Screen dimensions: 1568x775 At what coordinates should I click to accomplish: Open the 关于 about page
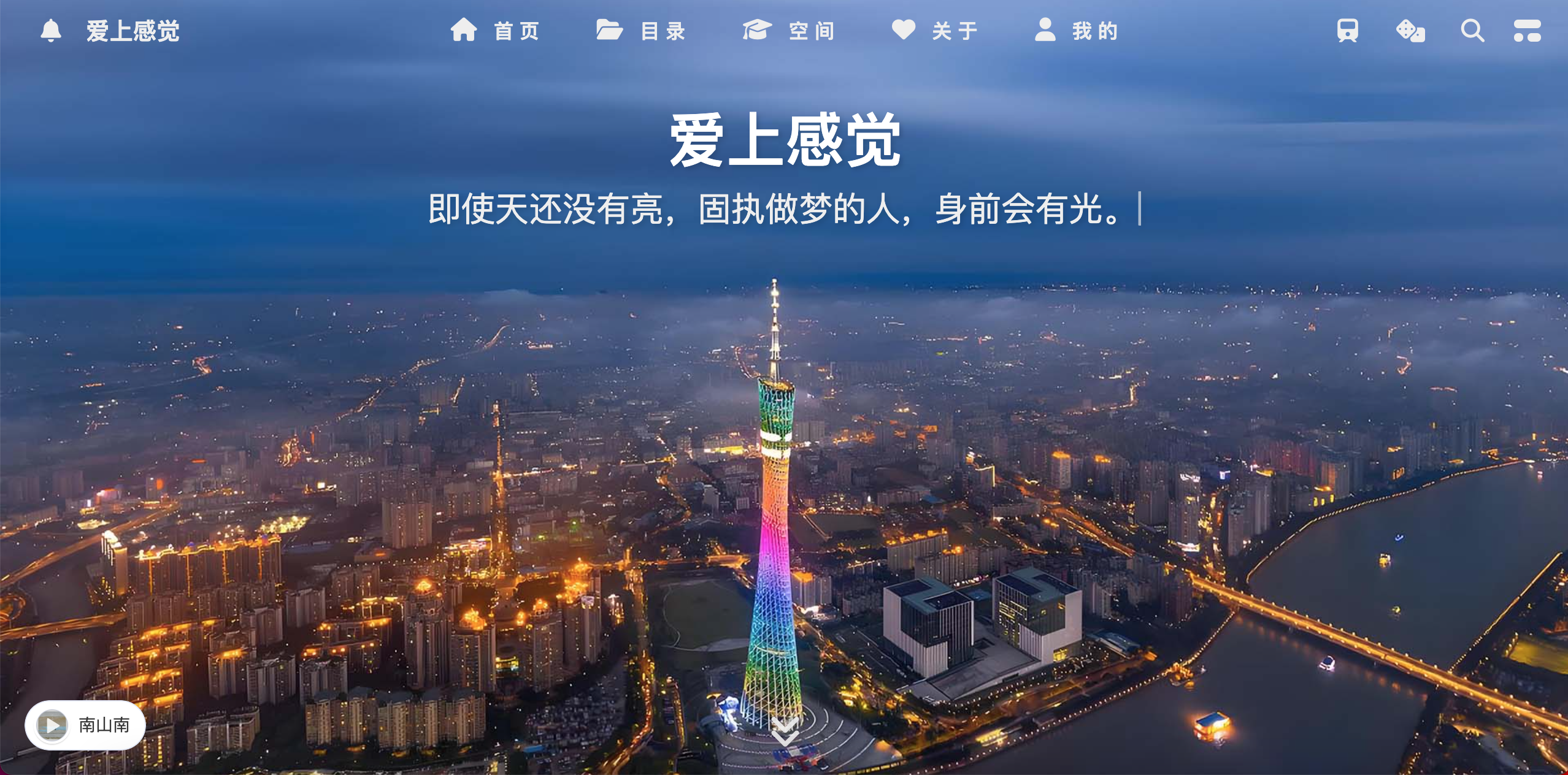(x=935, y=31)
